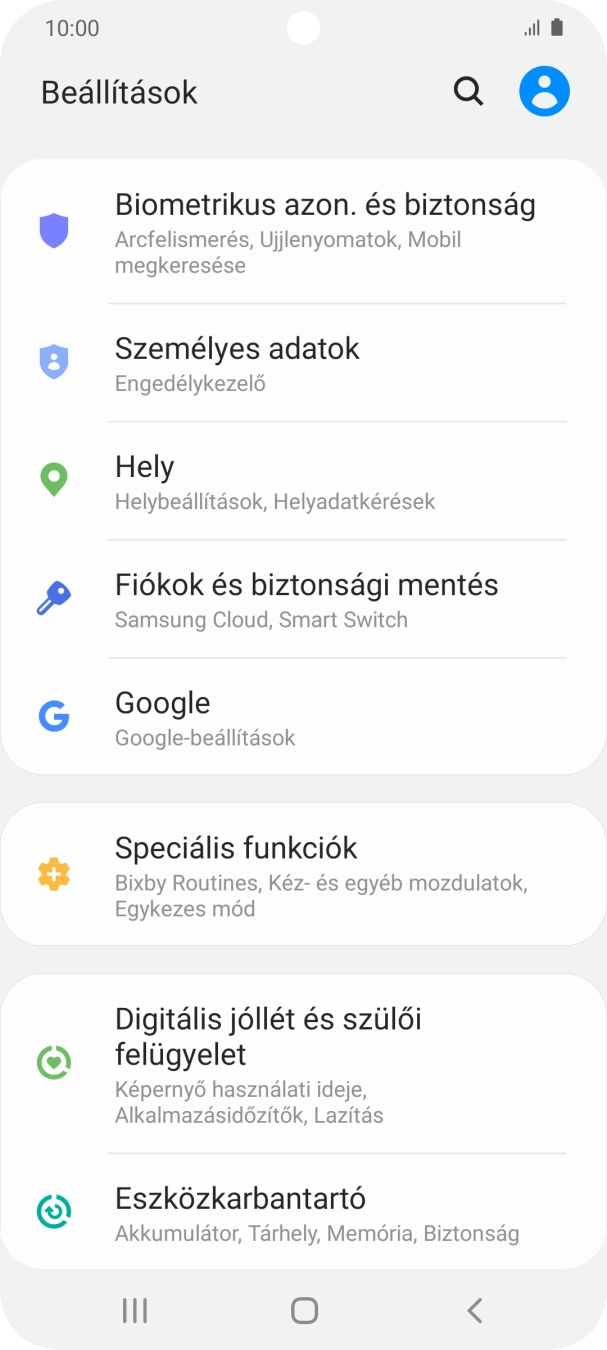Open the search icon in Beállítások
607x1350 pixels.
(468, 92)
